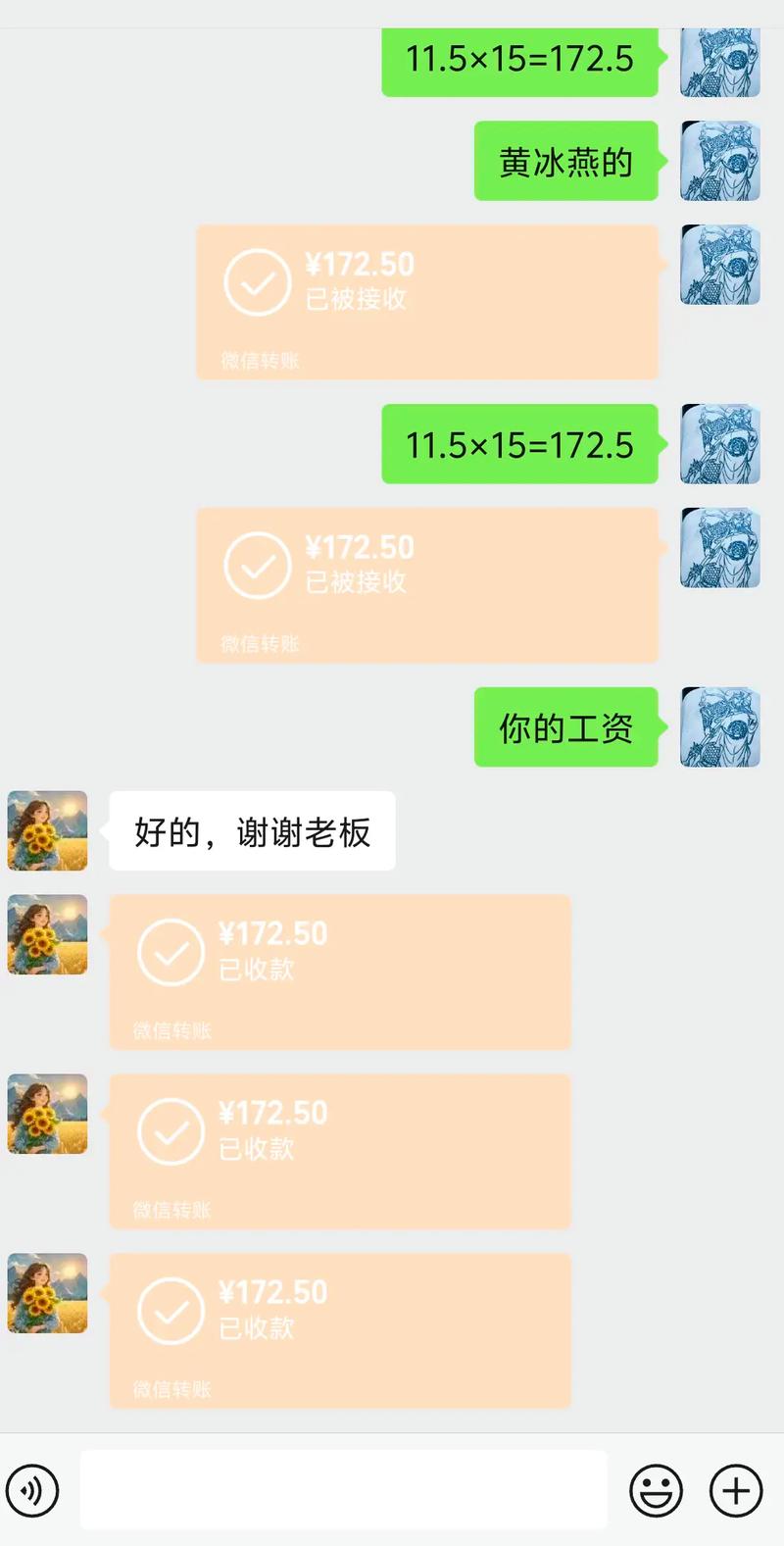Open the first ¥172.50 已收款 transfer from the contact
784x1546 pixels.
coord(340,971)
